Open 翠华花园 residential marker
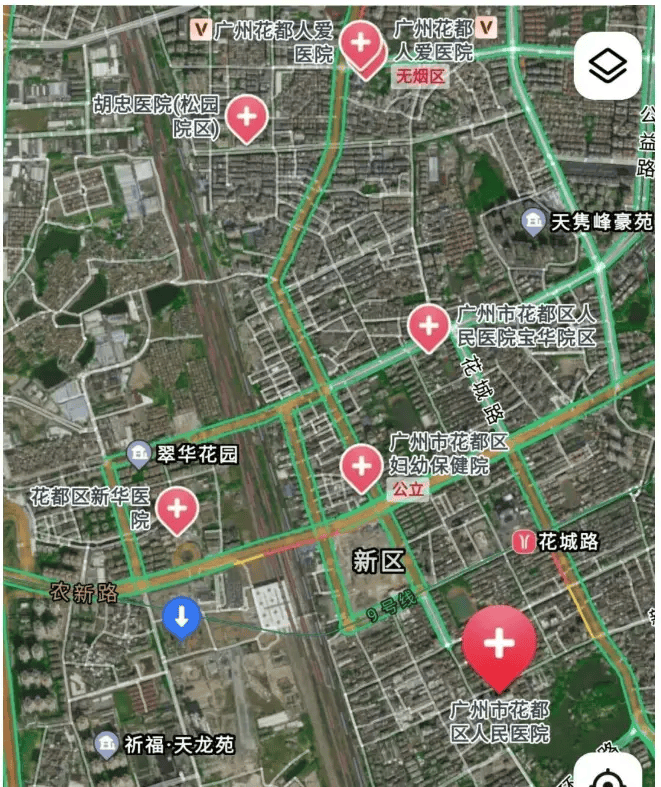 (x=139, y=455)
